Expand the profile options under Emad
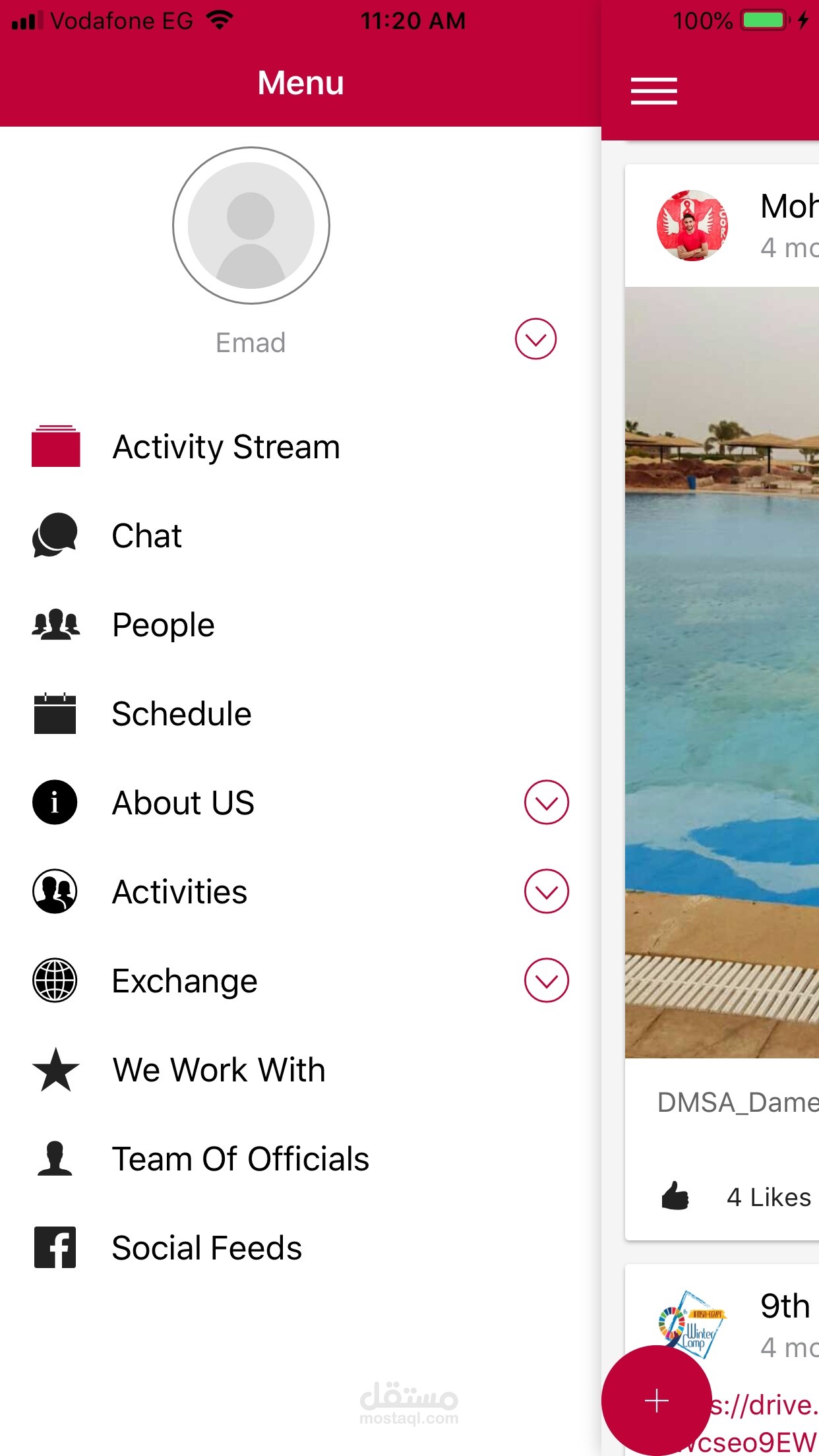The image size is (819, 1456). 535,339
